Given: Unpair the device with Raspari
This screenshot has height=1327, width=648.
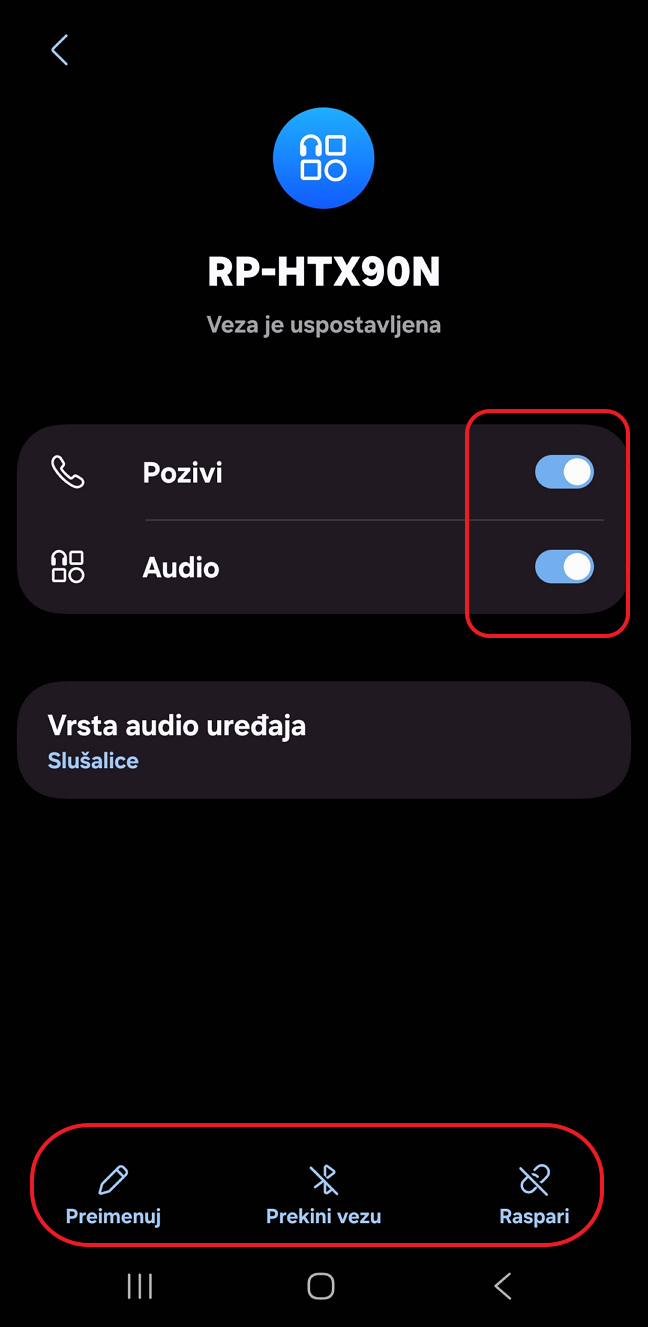Looking at the screenshot, I should click(x=534, y=1194).
